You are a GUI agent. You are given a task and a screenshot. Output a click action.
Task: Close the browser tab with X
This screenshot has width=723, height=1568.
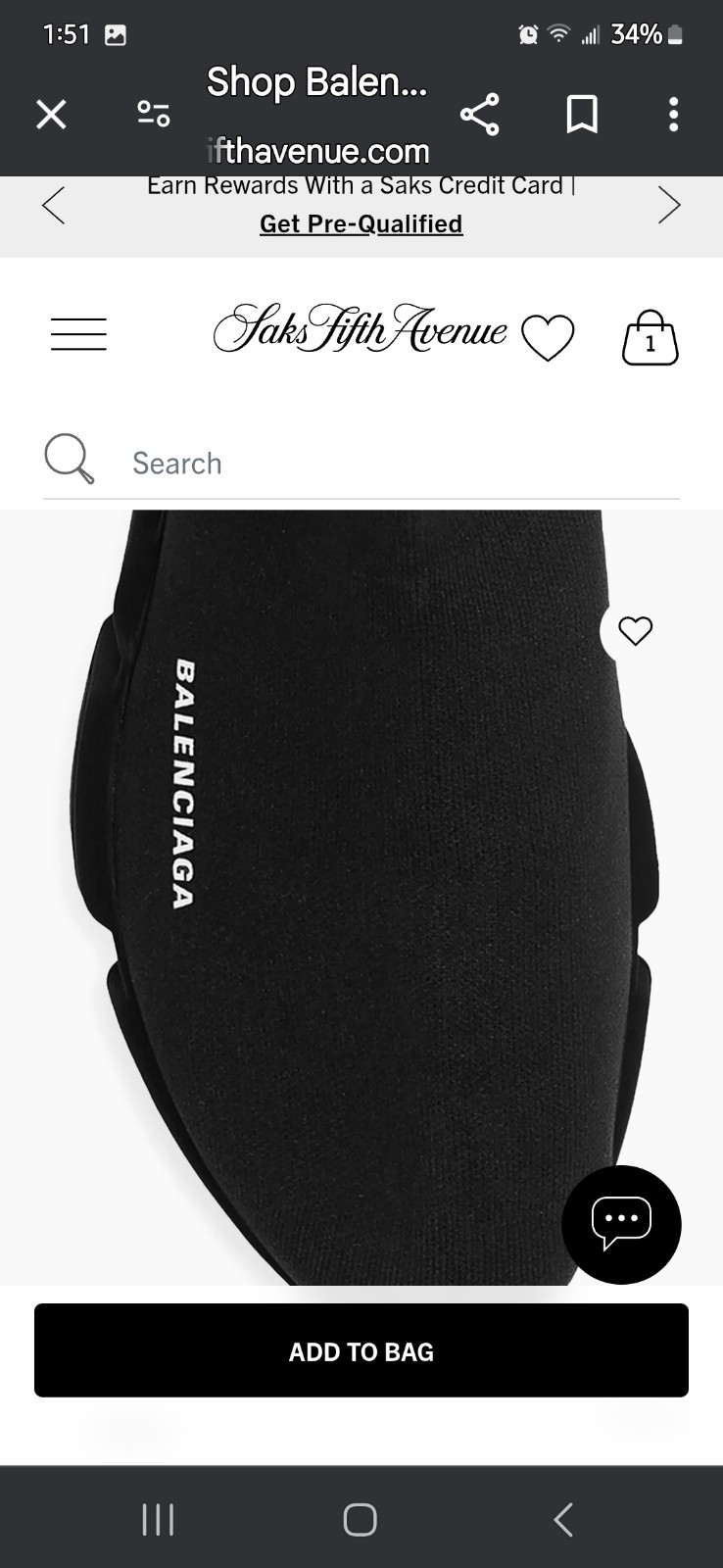point(51,115)
